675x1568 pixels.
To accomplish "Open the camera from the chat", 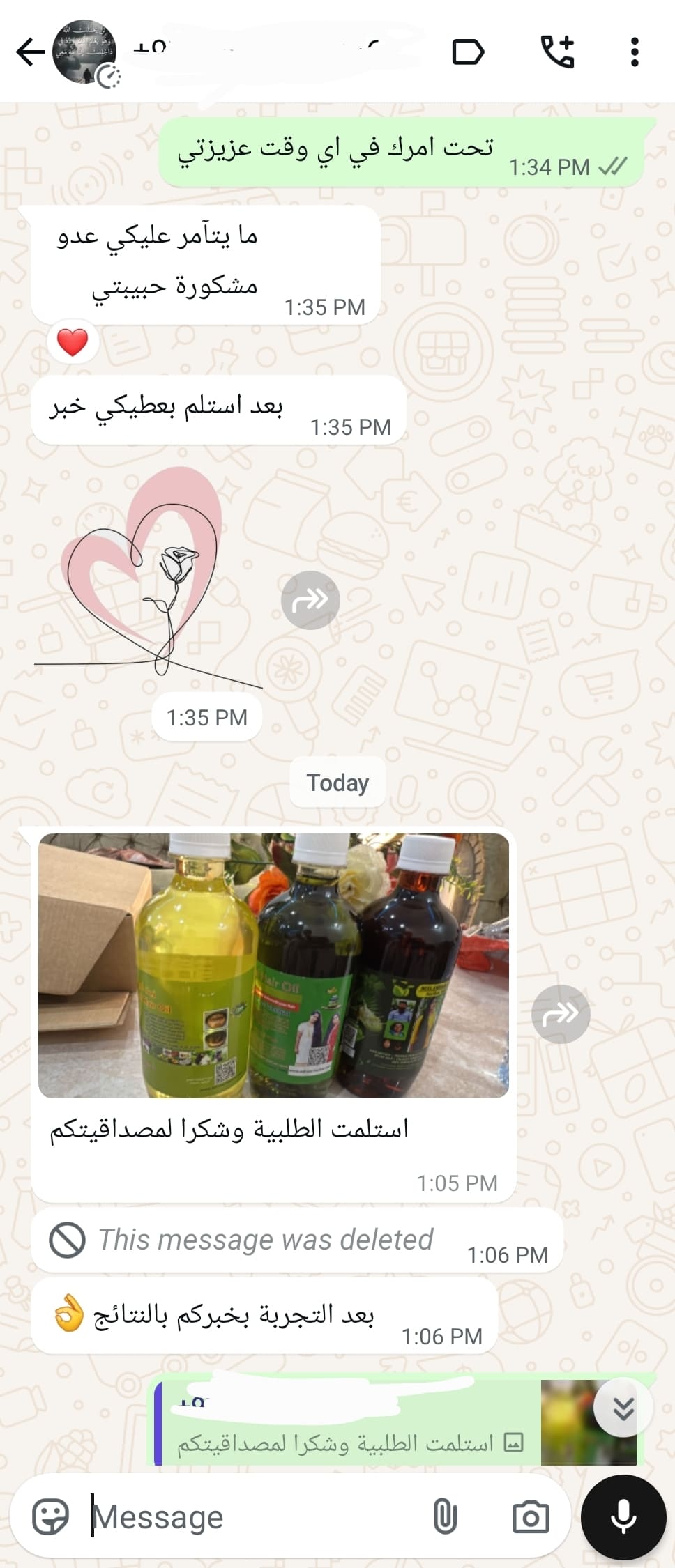I will [530, 1517].
